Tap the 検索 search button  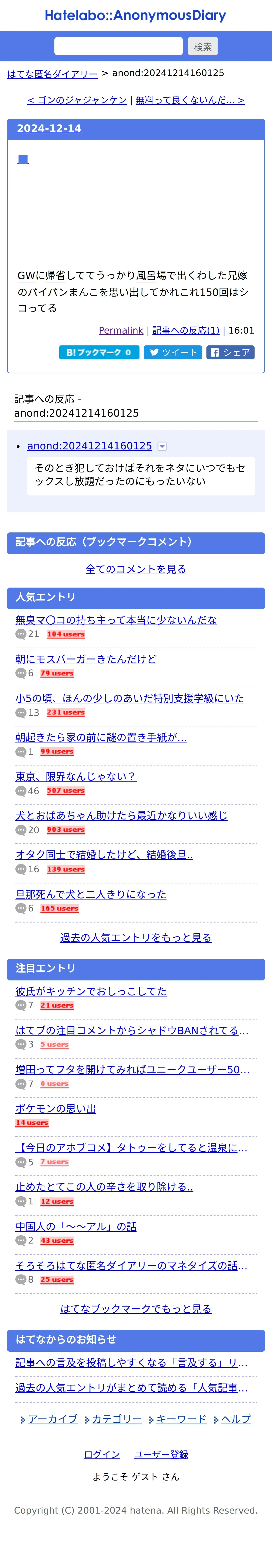coord(203,46)
